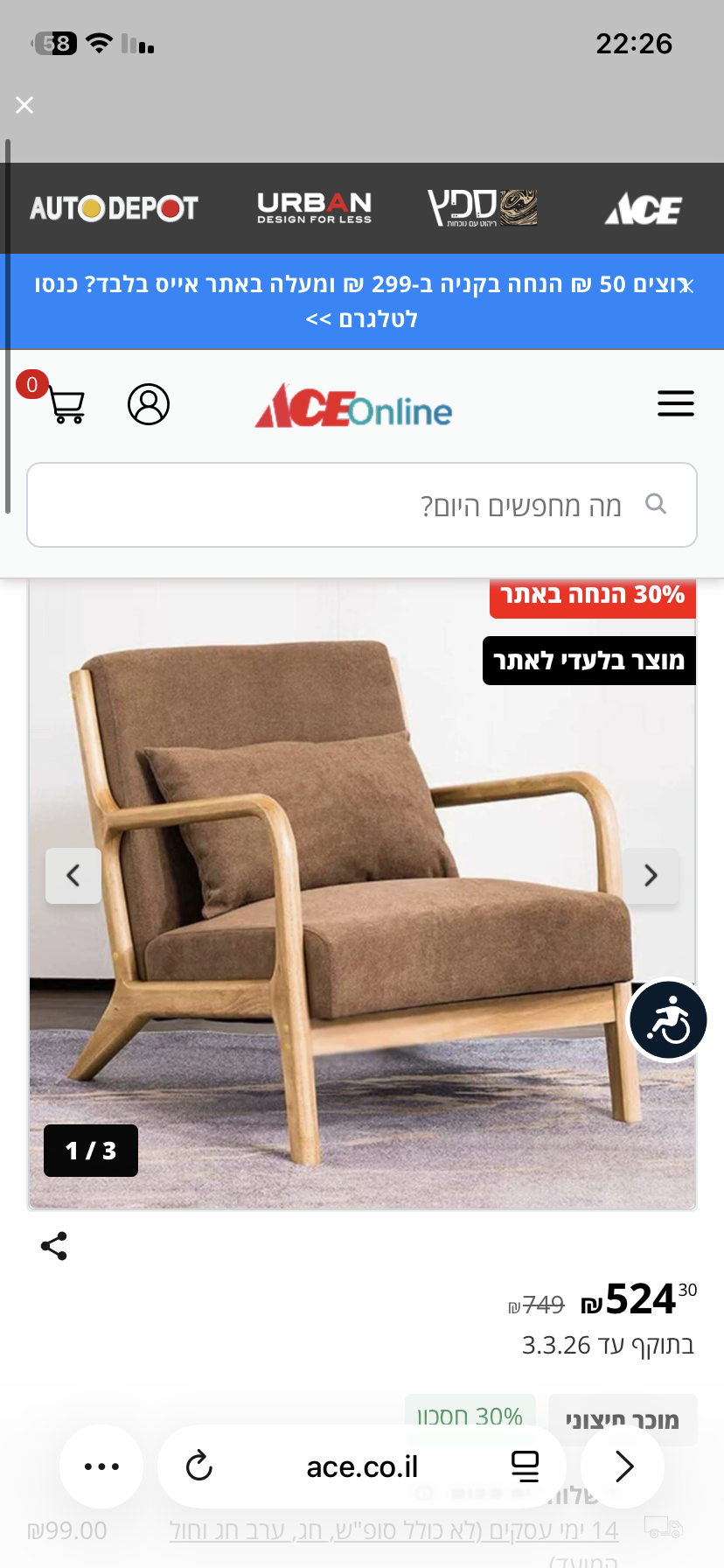Open the ACE brand link
The height and width of the screenshot is (1568, 724).
pyautogui.click(x=643, y=209)
